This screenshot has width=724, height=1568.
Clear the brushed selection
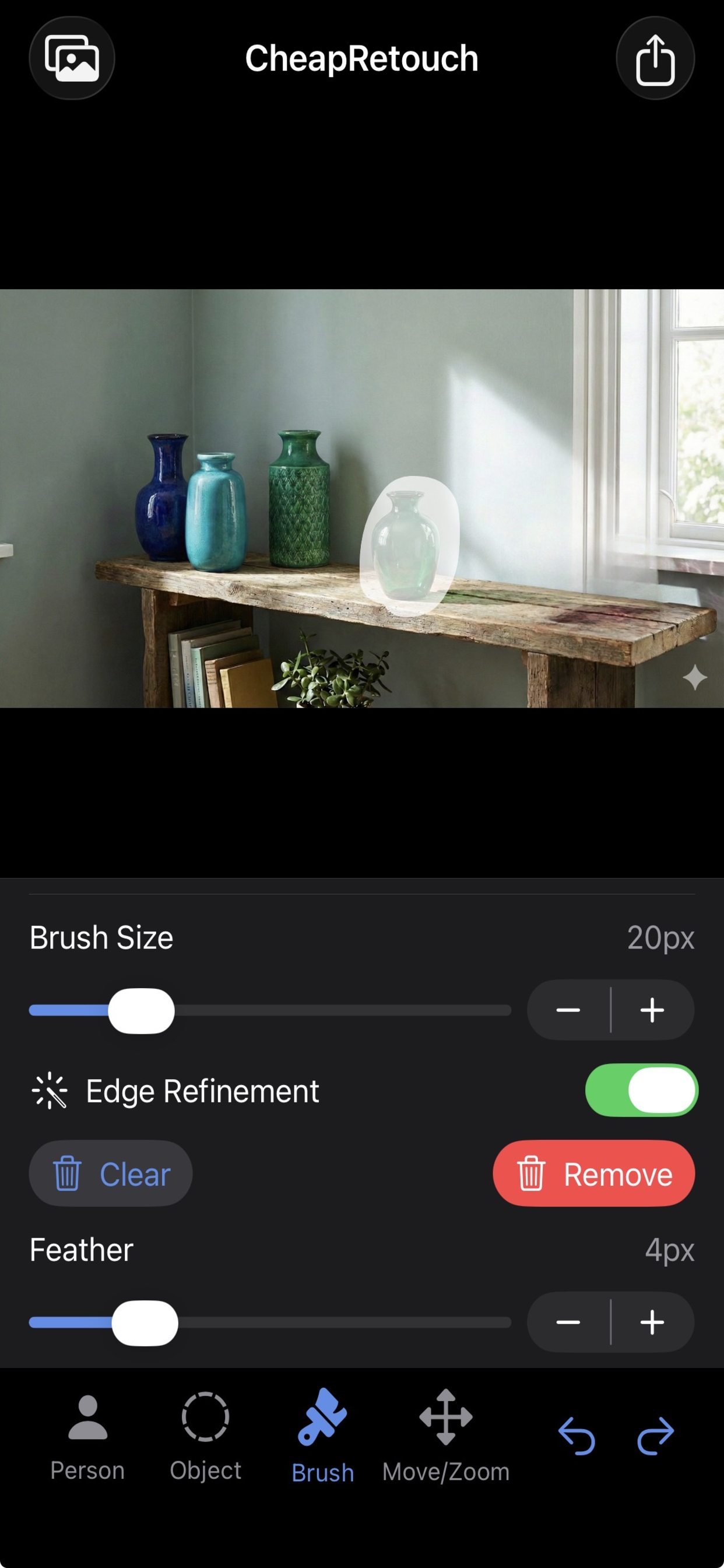pyautogui.click(x=111, y=1174)
